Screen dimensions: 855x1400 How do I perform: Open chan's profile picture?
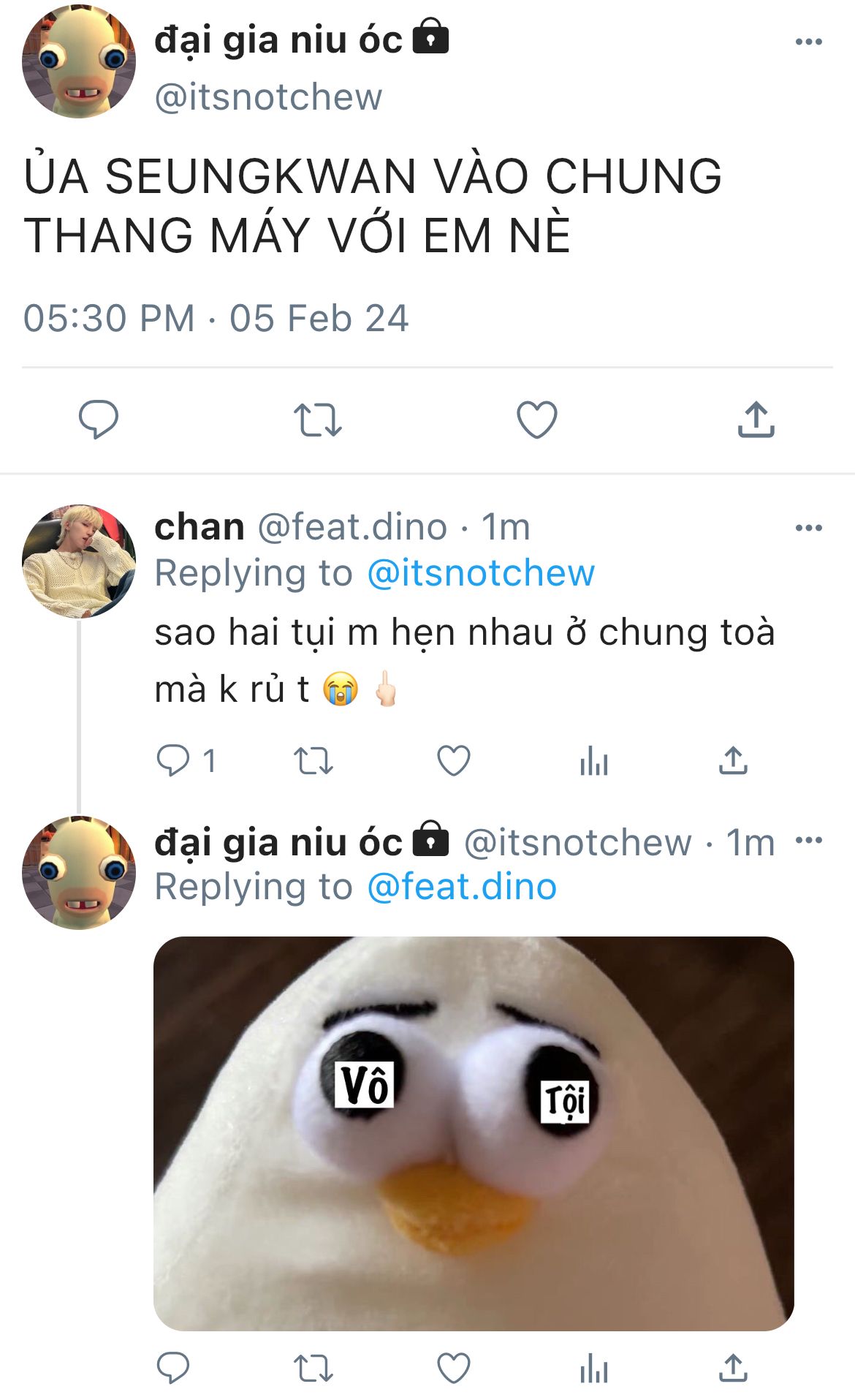click(79, 561)
